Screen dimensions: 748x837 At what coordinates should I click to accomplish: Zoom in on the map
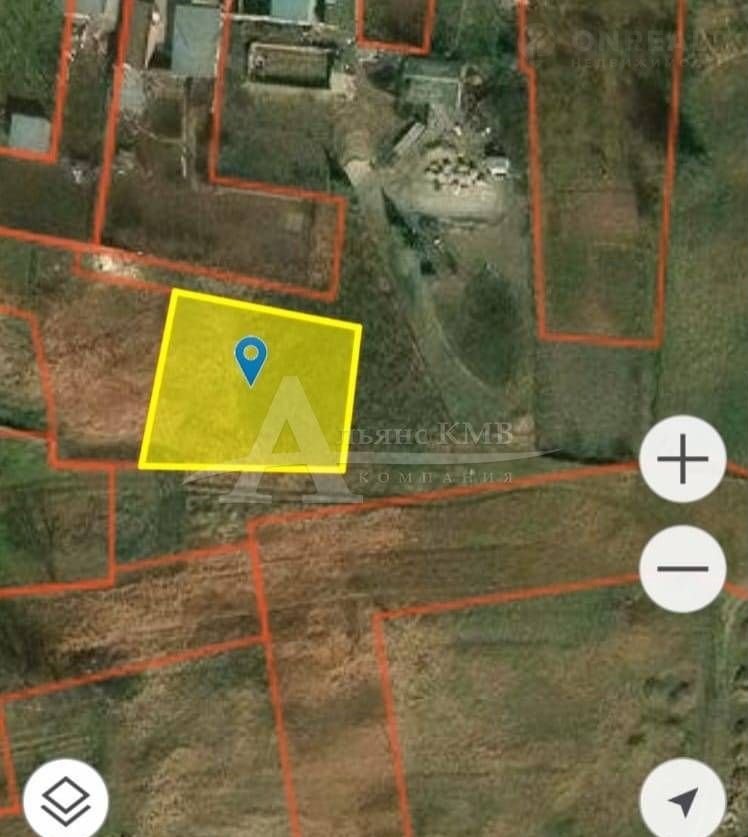point(682,461)
